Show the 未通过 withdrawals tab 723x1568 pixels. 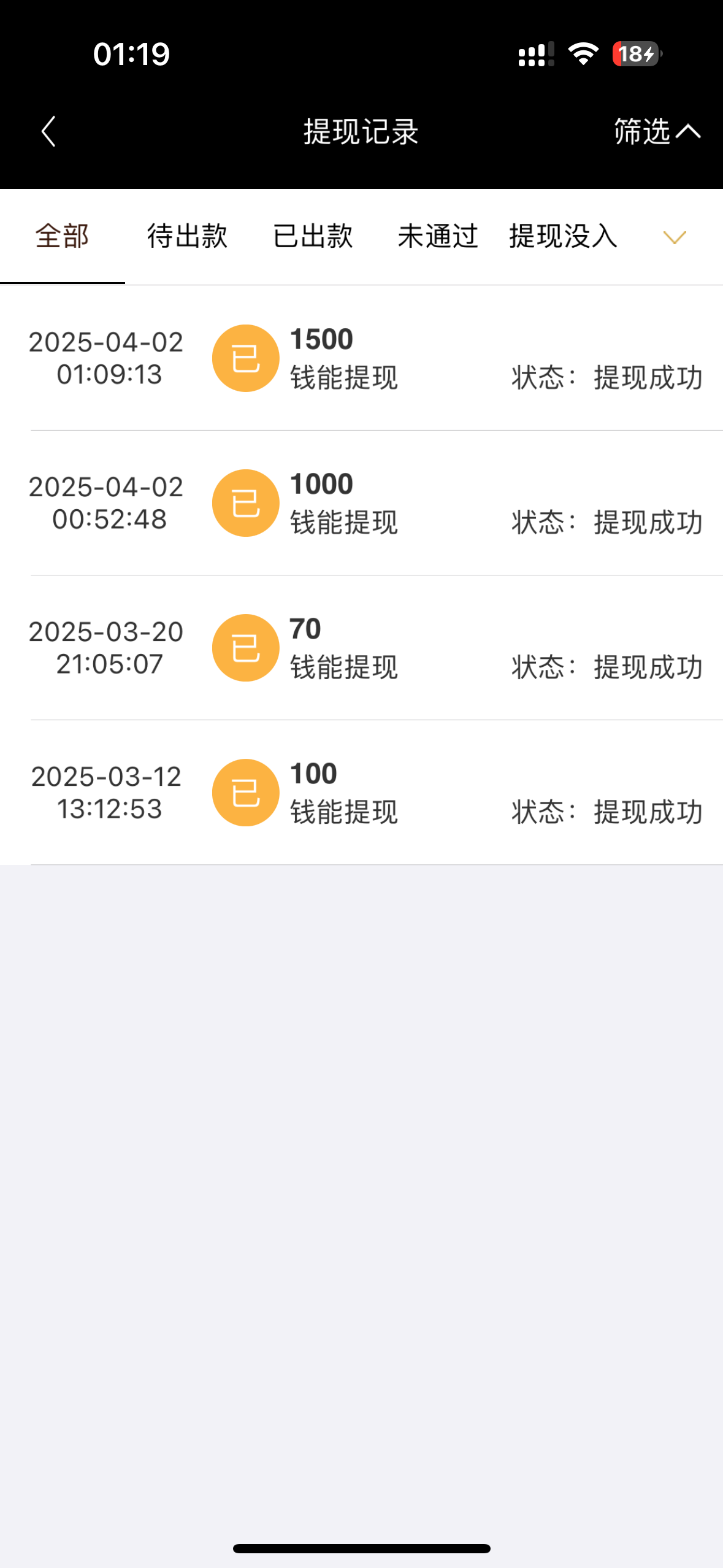438,236
